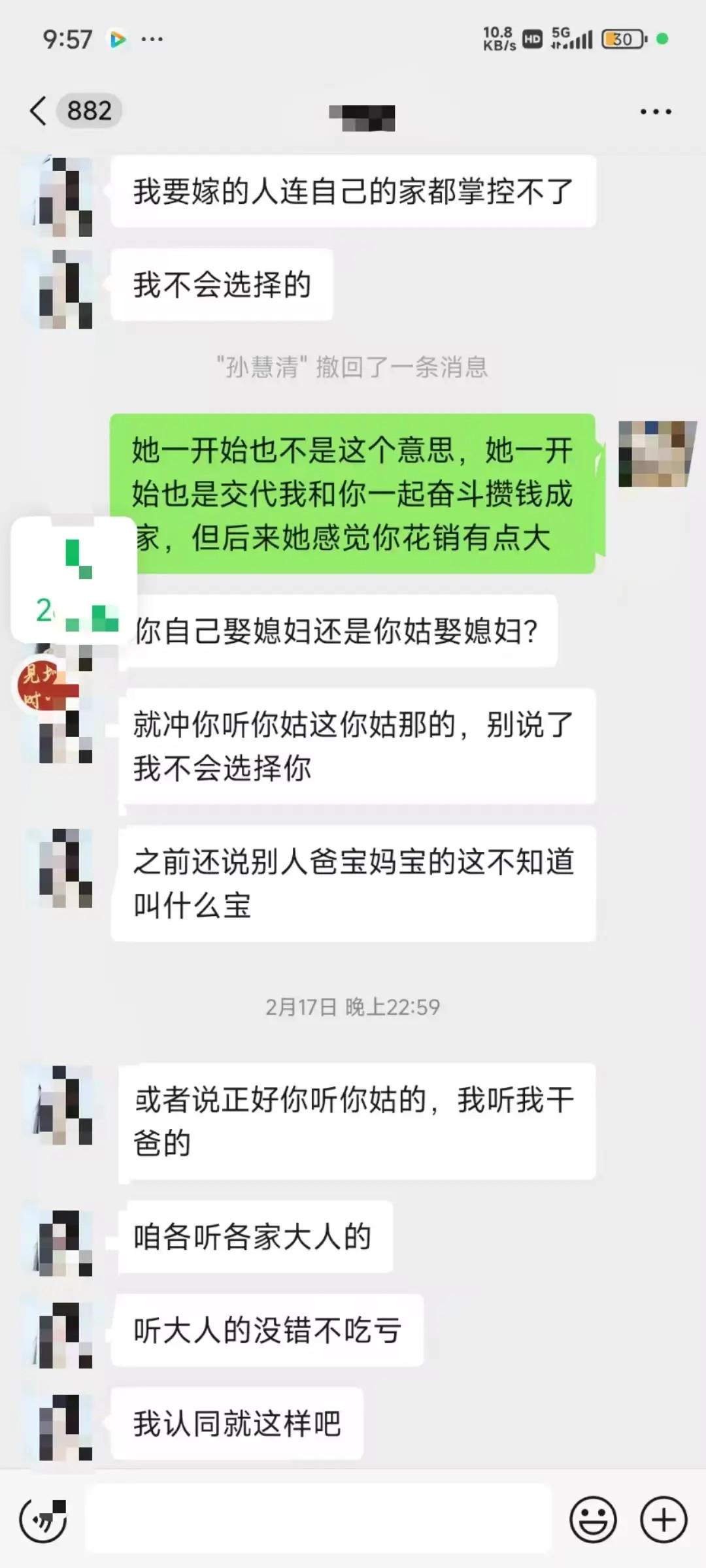
Task: Open the chat info overflow menu
Action: point(656,112)
